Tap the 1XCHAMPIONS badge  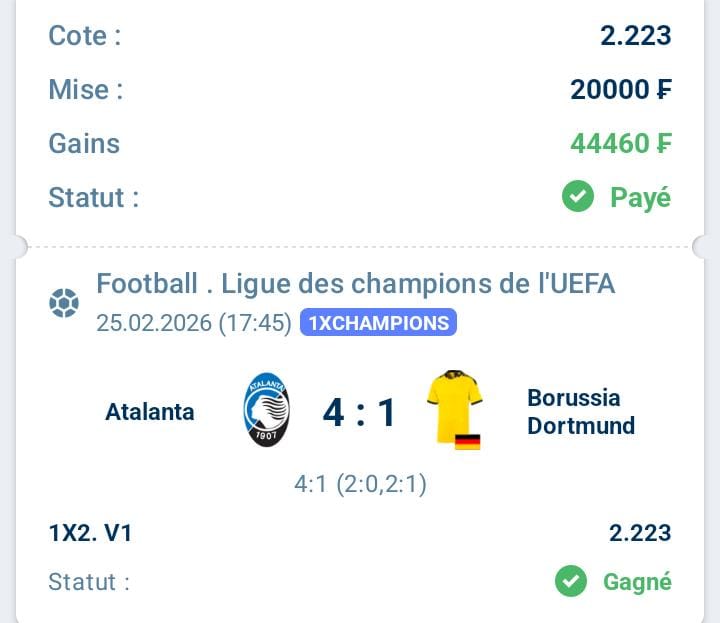click(x=378, y=323)
